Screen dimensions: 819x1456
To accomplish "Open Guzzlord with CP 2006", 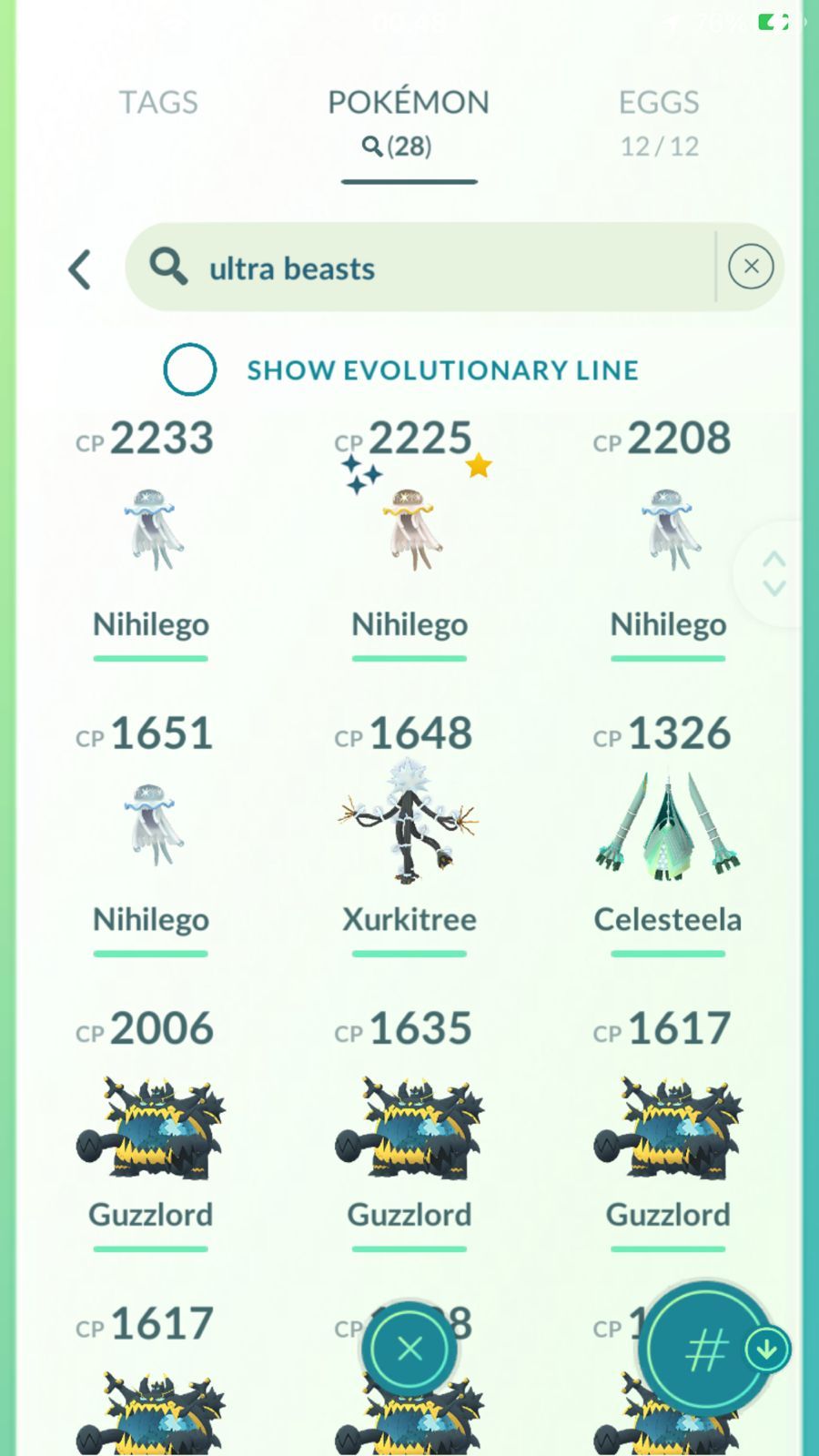I will pyautogui.click(x=151, y=1128).
